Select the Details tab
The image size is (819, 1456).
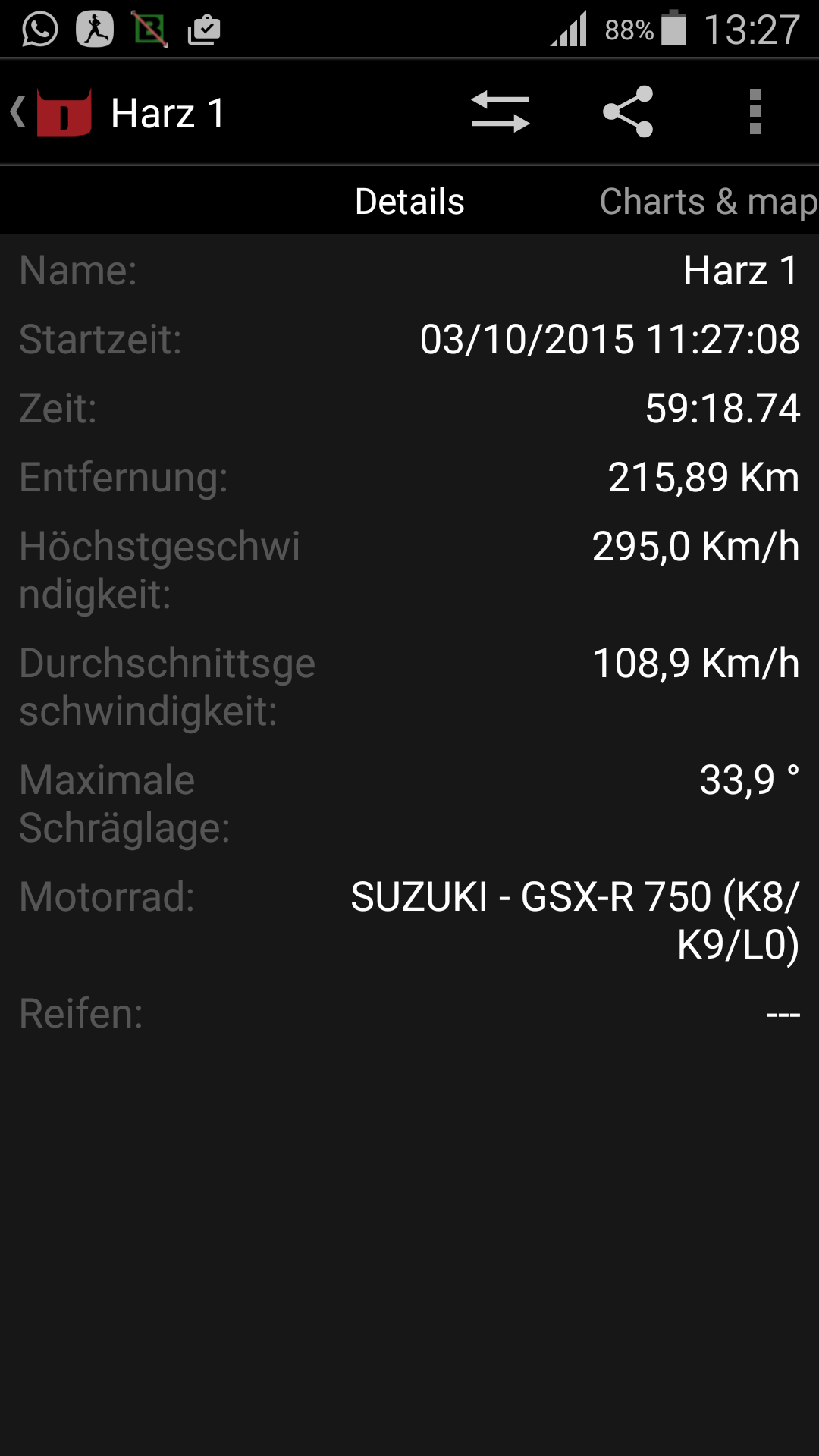[x=409, y=202]
